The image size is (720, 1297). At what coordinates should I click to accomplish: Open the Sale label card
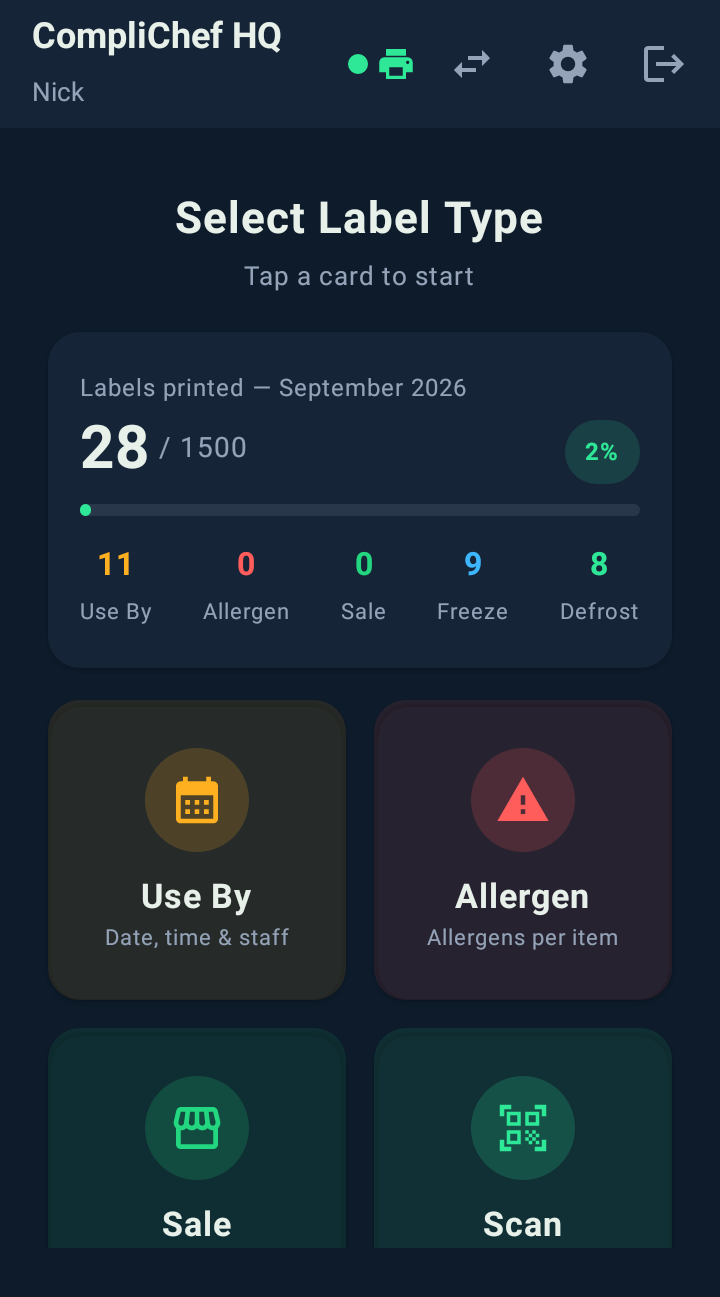coord(197,1138)
